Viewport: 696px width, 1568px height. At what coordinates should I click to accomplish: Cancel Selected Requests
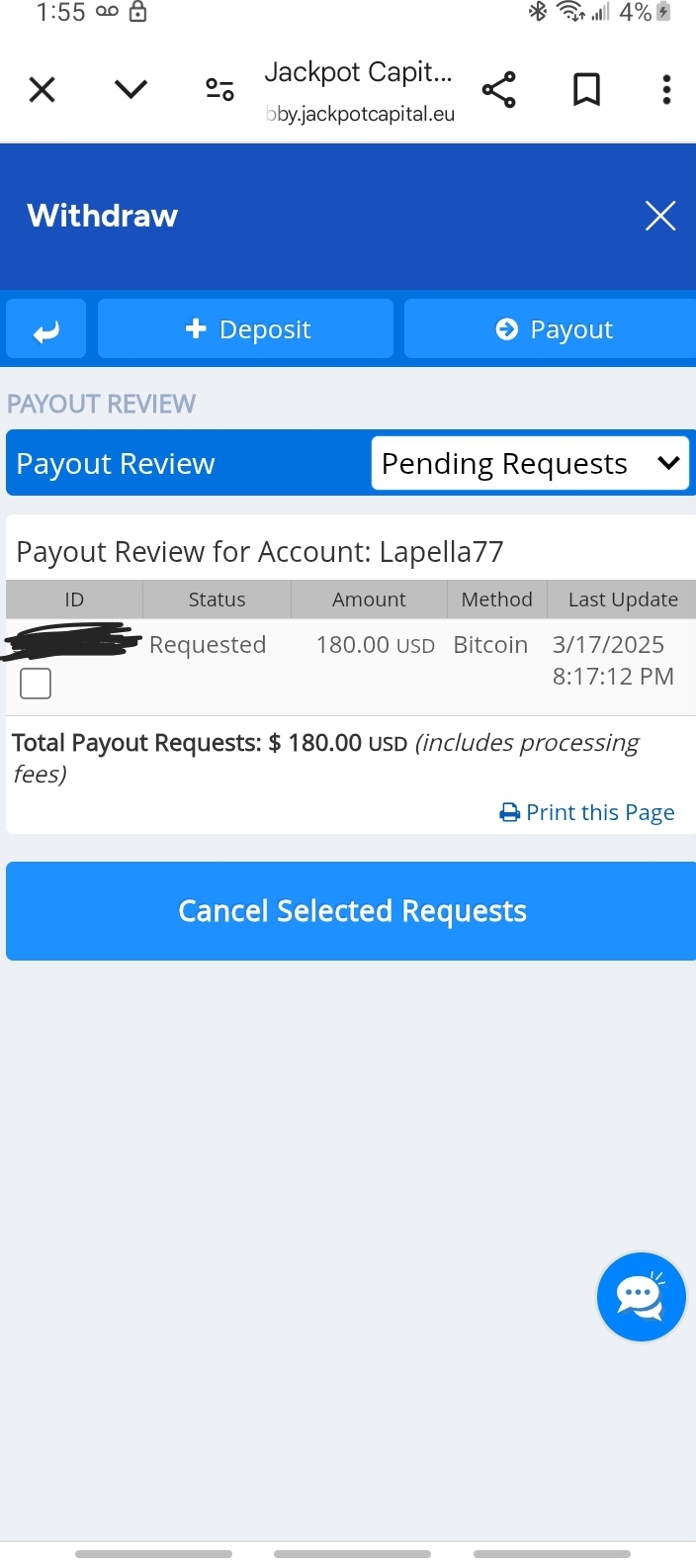(351, 911)
